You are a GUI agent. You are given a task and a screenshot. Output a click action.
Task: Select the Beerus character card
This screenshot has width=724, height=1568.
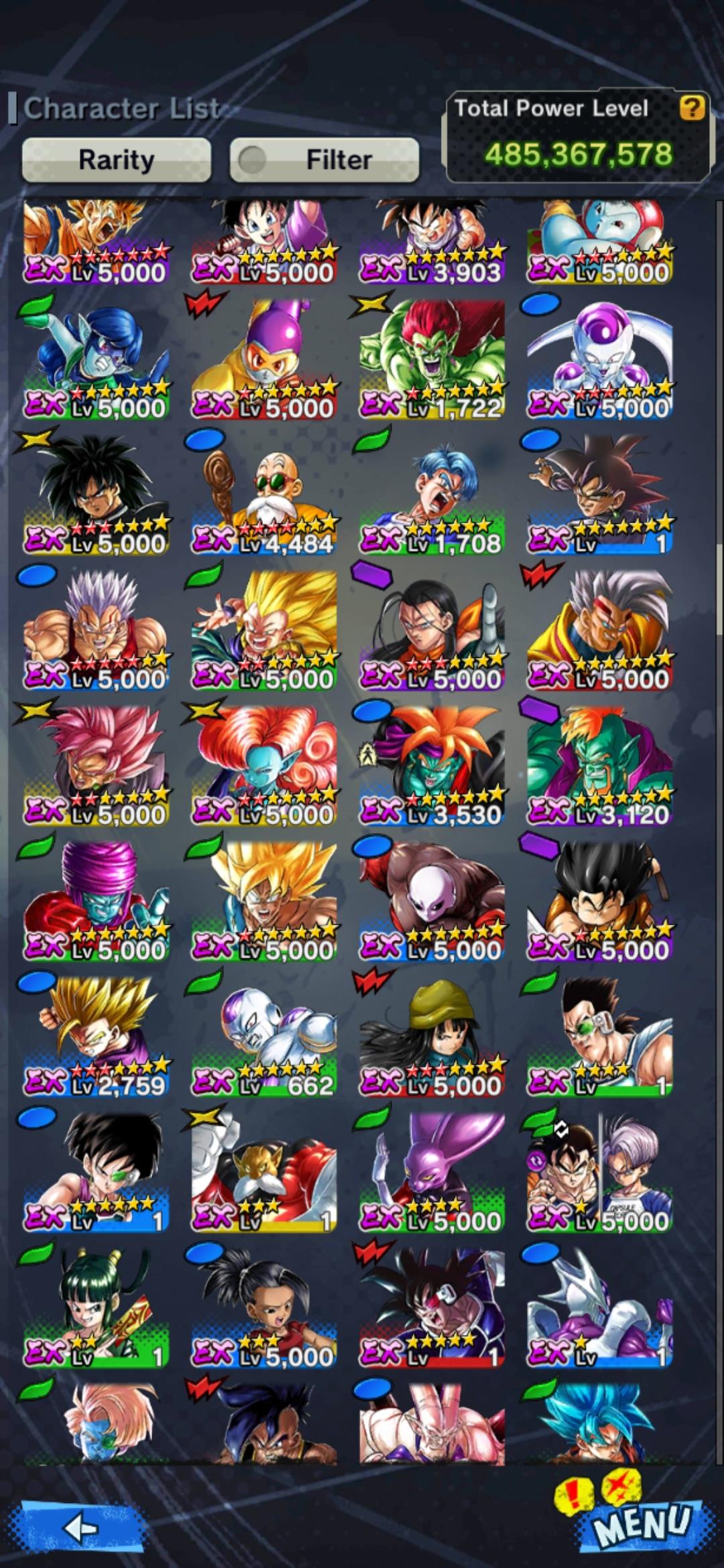[x=432, y=1172]
